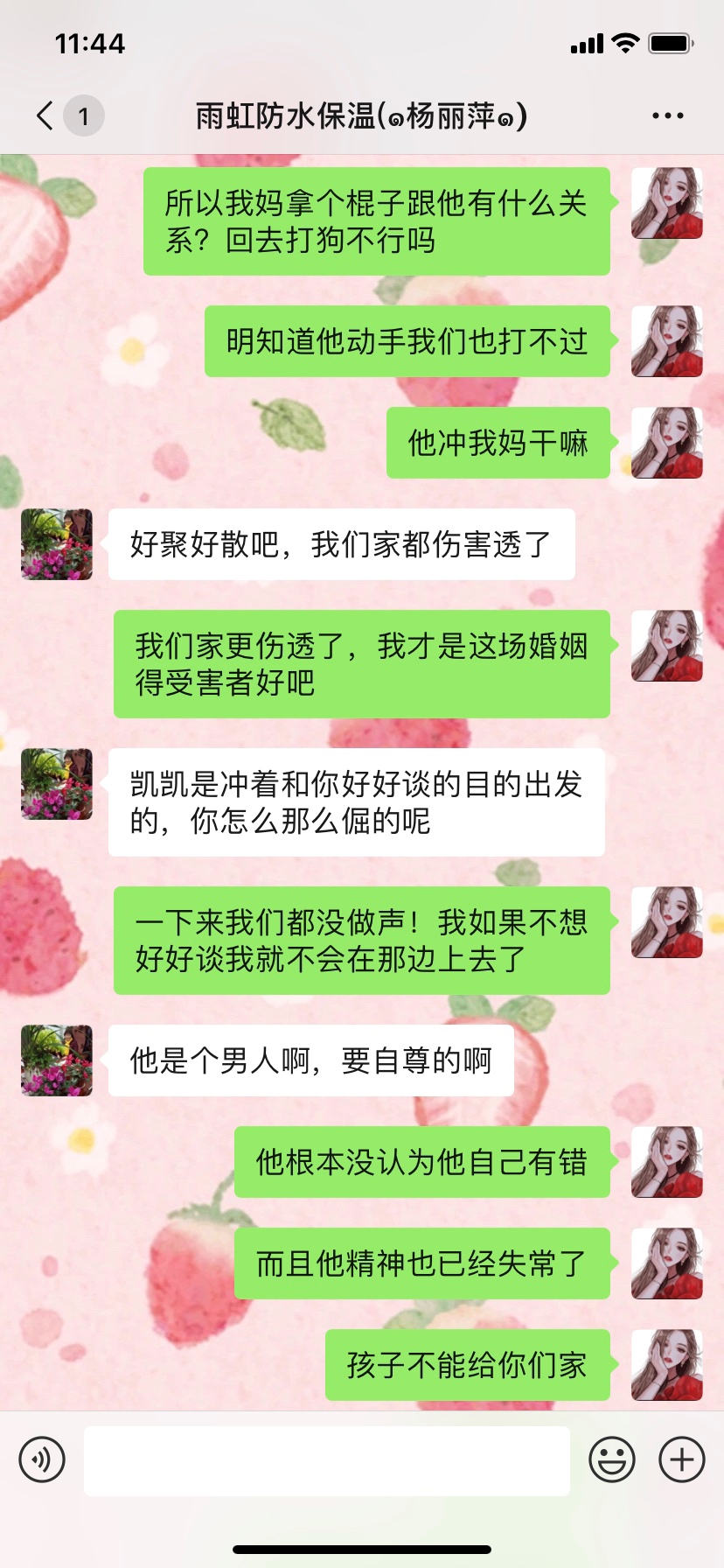This screenshot has width=724, height=1568.
Task: Tap the contact's avatar beside 好聚好散吧
Action: [x=57, y=544]
